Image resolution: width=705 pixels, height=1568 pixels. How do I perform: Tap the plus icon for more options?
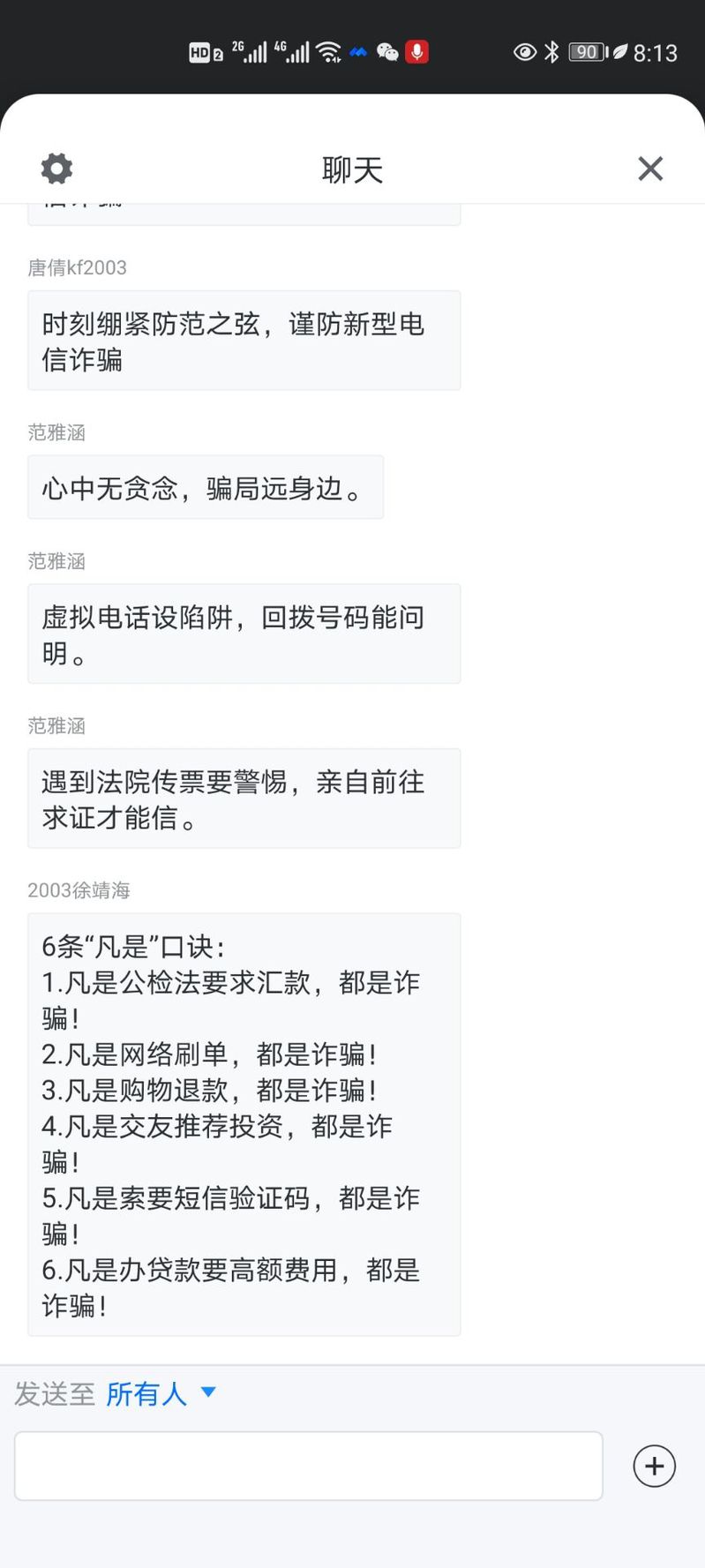(x=654, y=1466)
